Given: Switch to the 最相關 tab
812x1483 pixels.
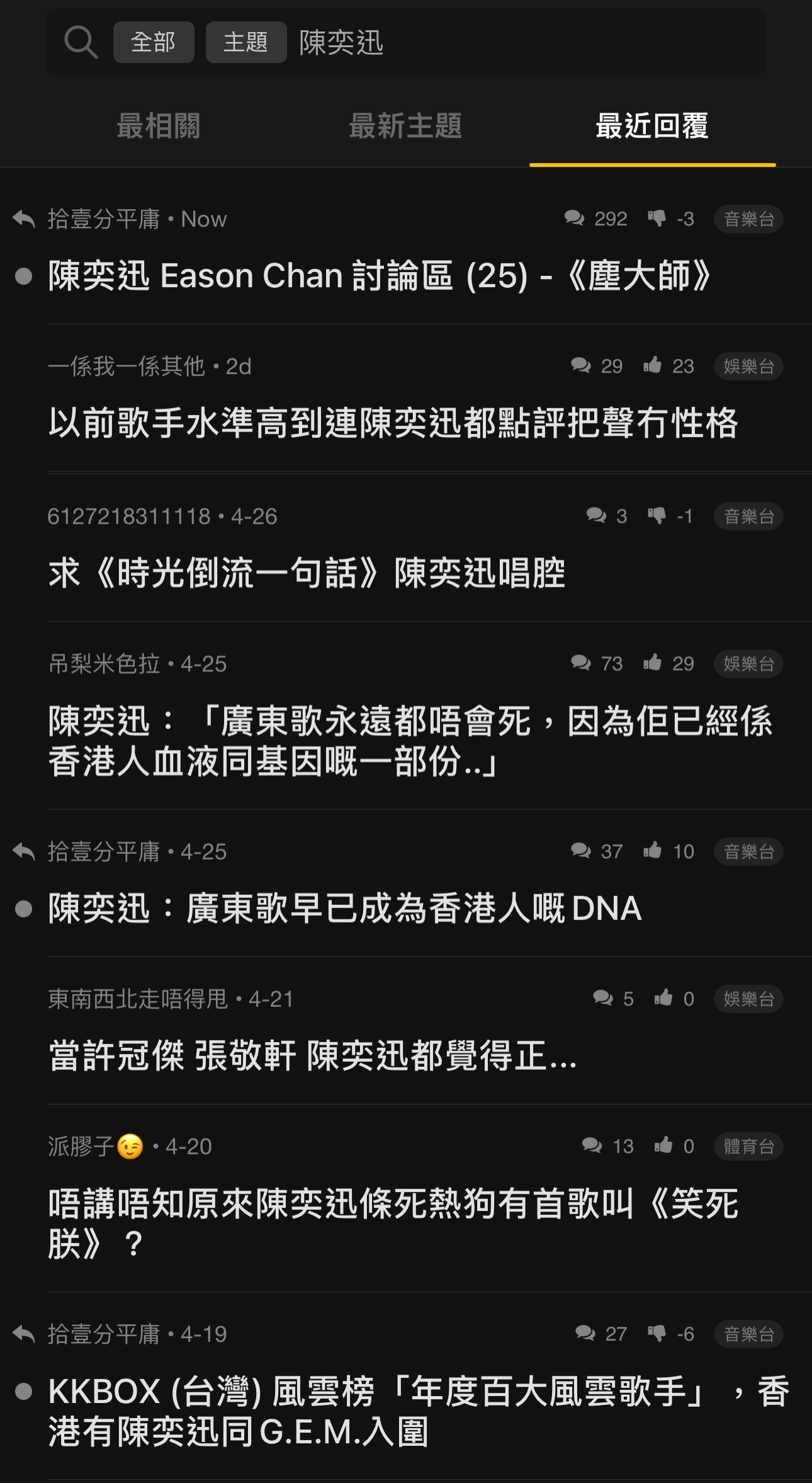Looking at the screenshot, I should click(x=159, y=125).
